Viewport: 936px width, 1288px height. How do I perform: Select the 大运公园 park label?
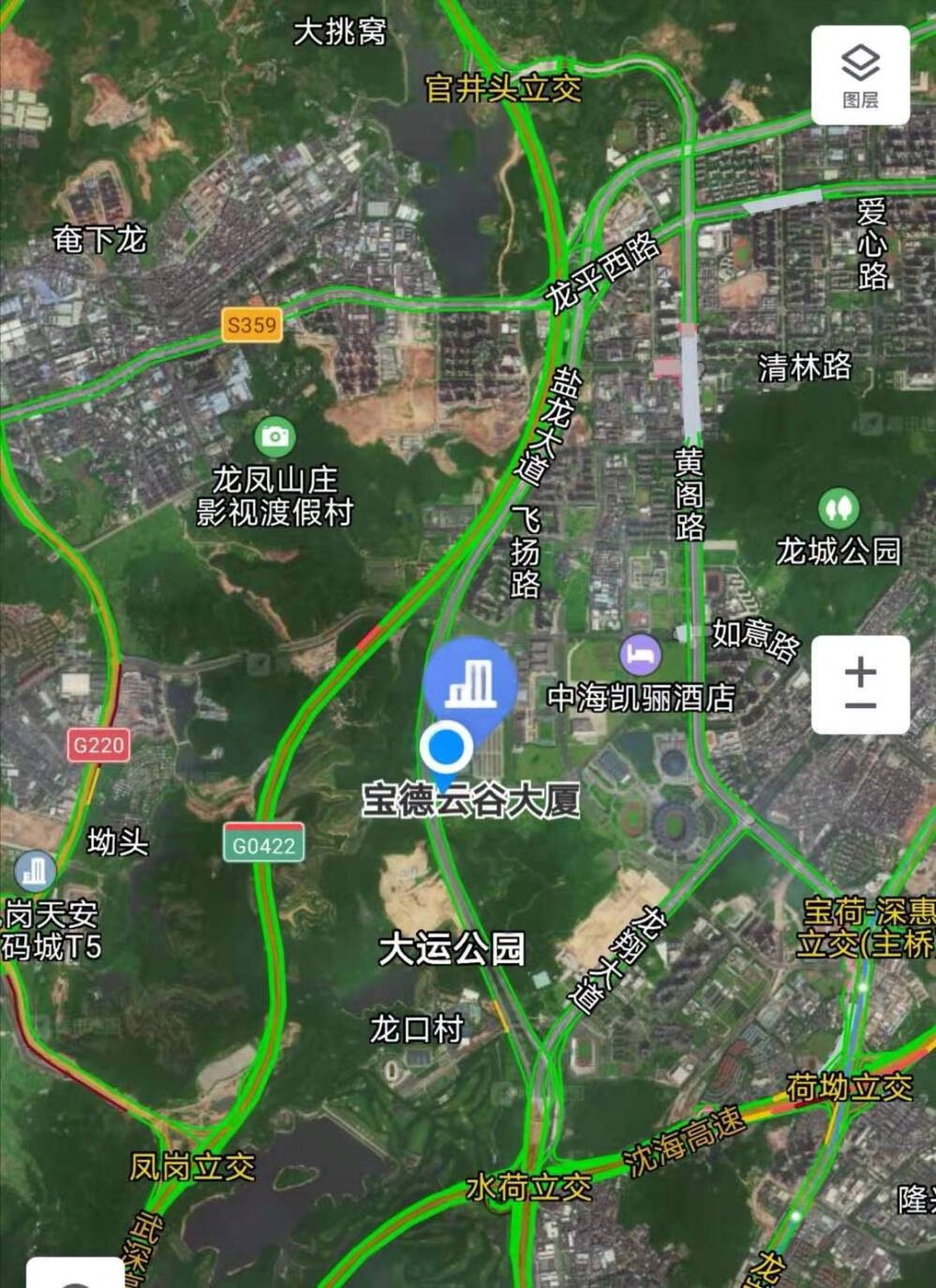[x=454, y=949]
